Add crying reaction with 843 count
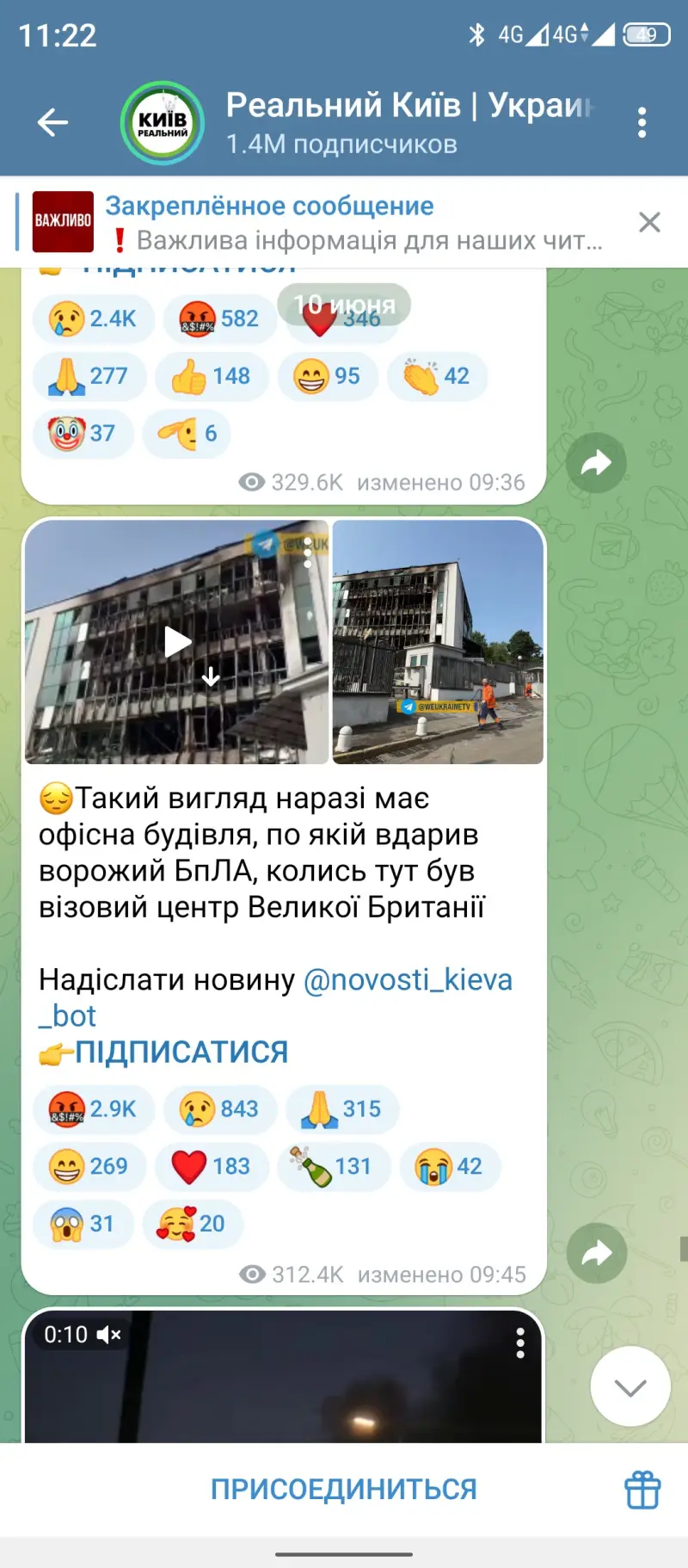This screenshot has height=1568, width=688. point(220,1108)
